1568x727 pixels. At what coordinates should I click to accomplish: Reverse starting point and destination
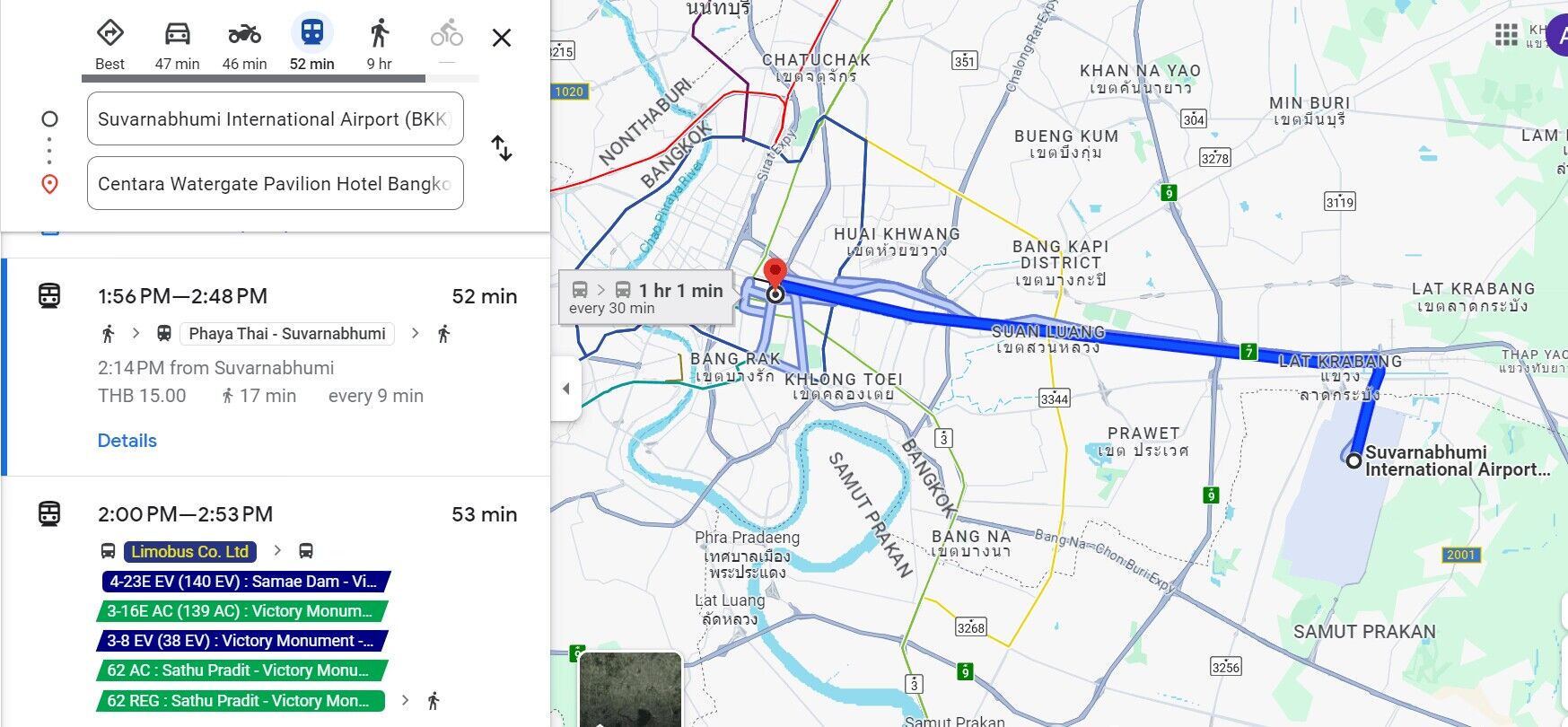502,148
